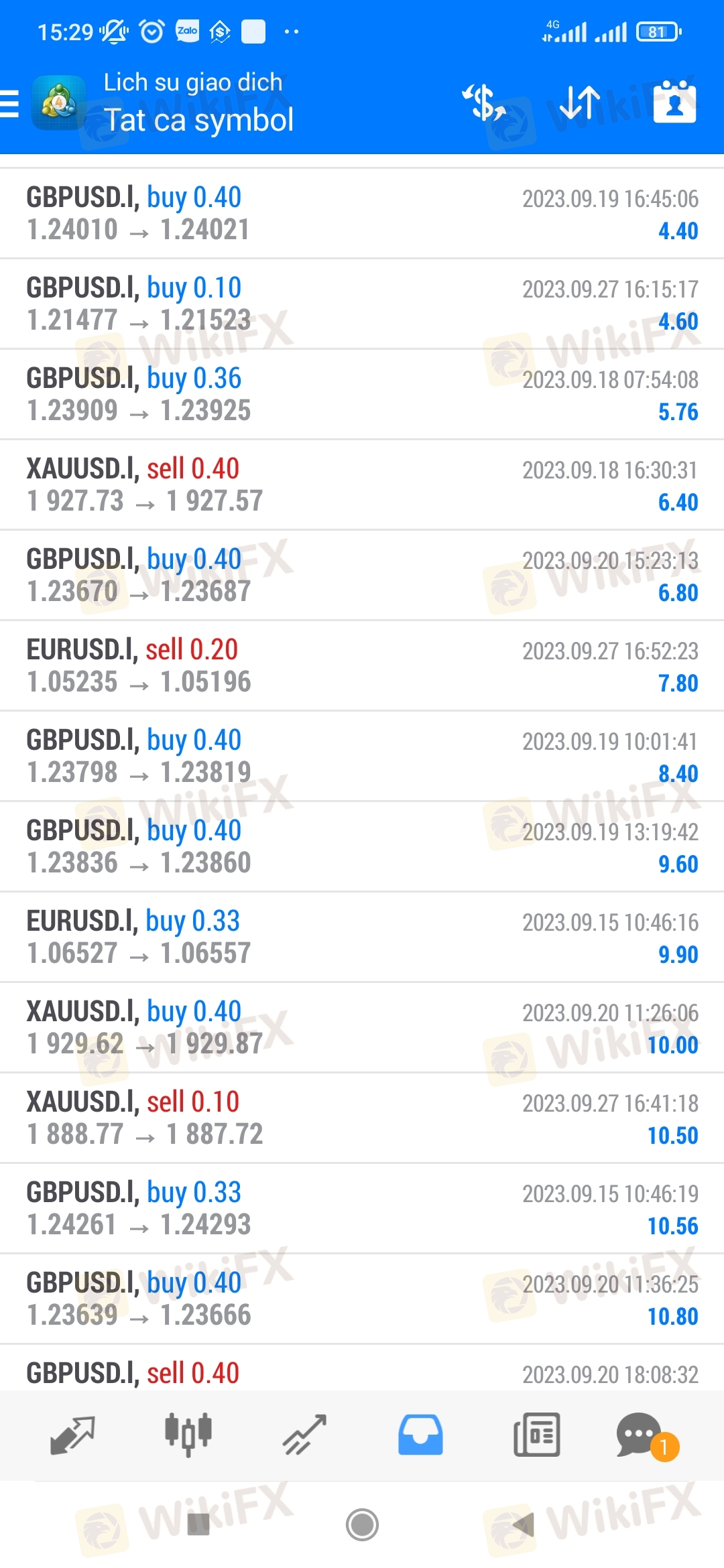The height and width of the screenshot is (1568, 724).
Task: View the XAUUSD.l sell 0.10 trade
Action: point(362,1118)
